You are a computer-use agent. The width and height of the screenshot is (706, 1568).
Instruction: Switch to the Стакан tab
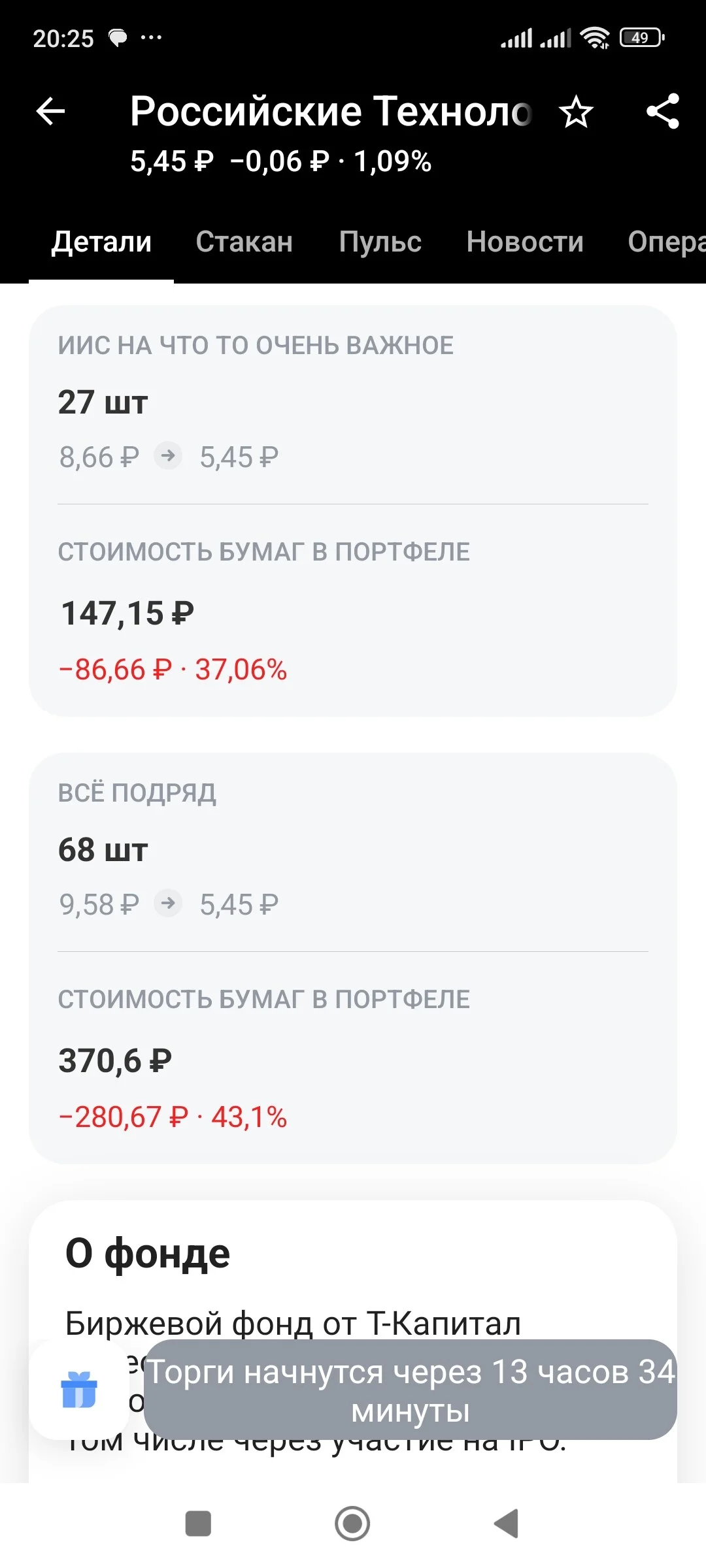[244, 242]
